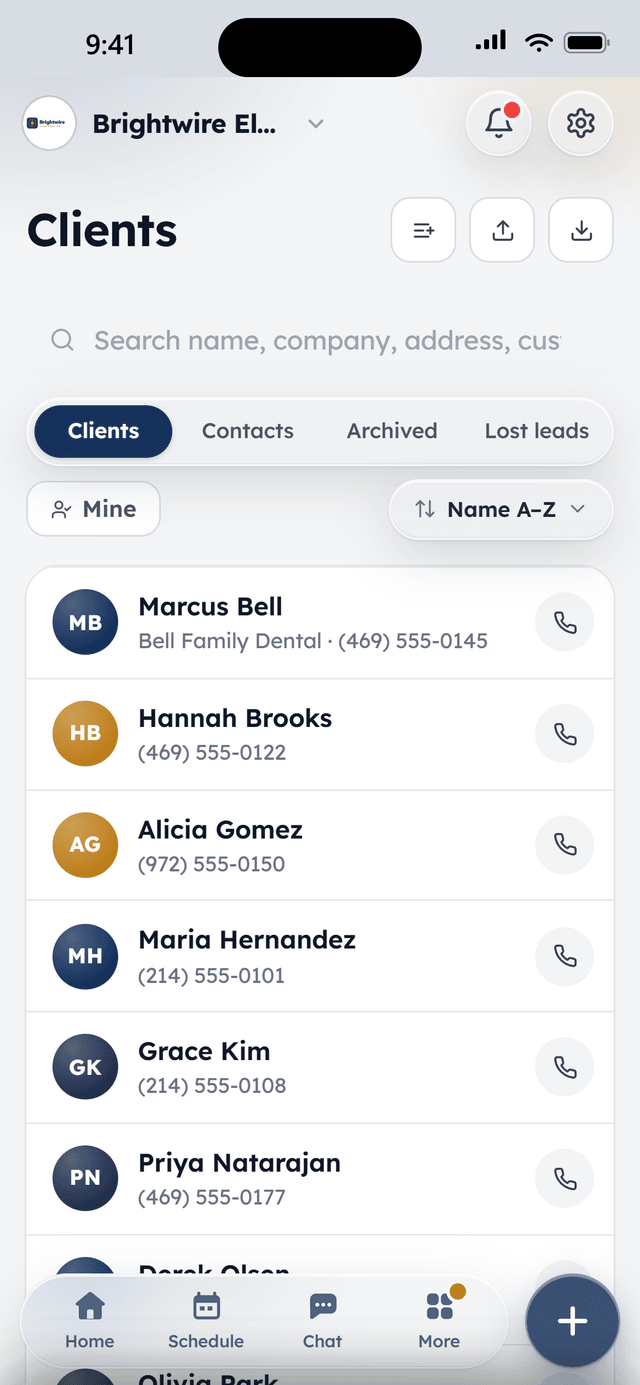Call Hannah Brooks via phone icon
Image resolution: width=640 pixels, height=1385 pixels.
(565, 734)
